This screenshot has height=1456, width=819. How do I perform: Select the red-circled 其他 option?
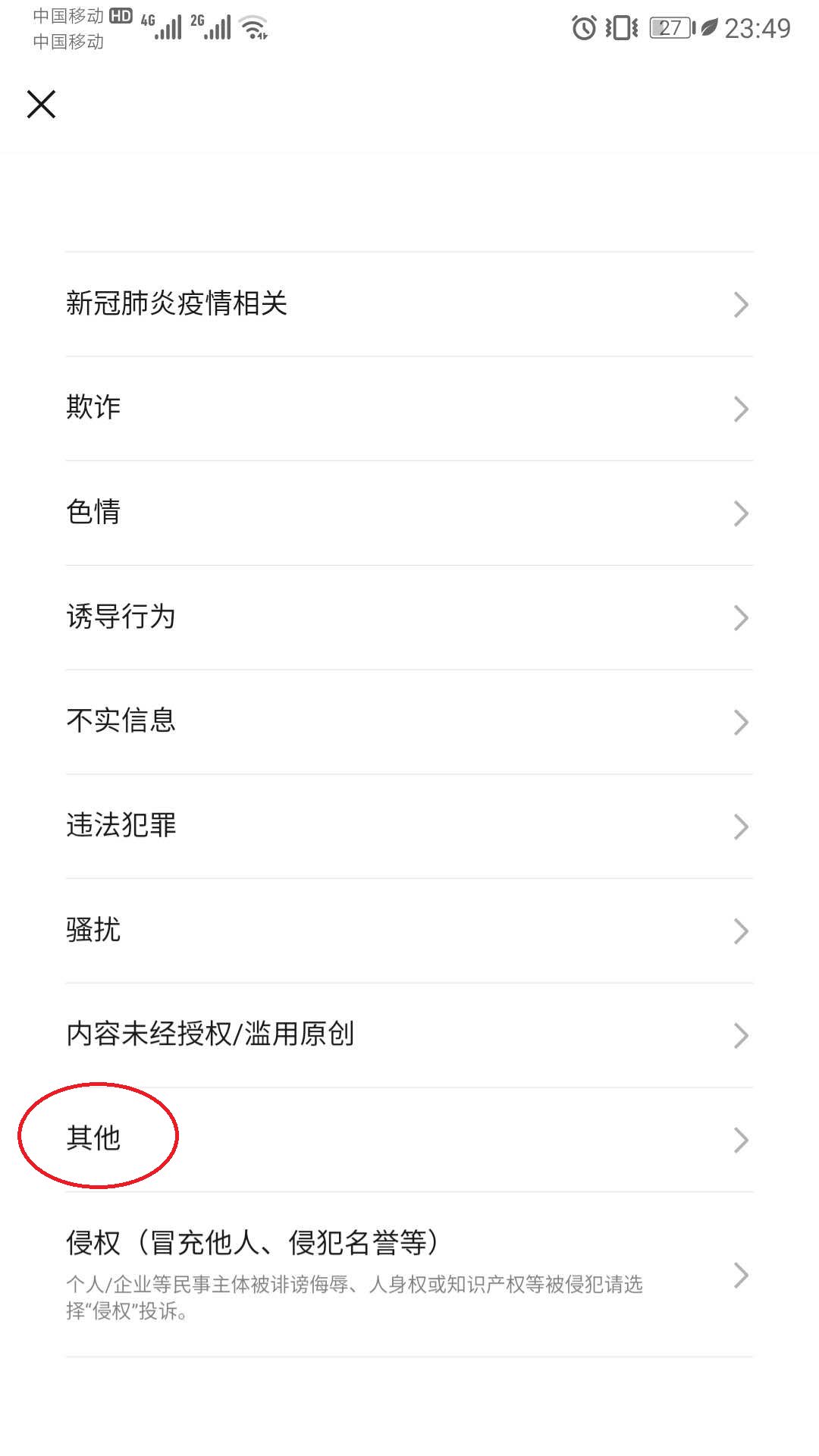point(96,1137)
